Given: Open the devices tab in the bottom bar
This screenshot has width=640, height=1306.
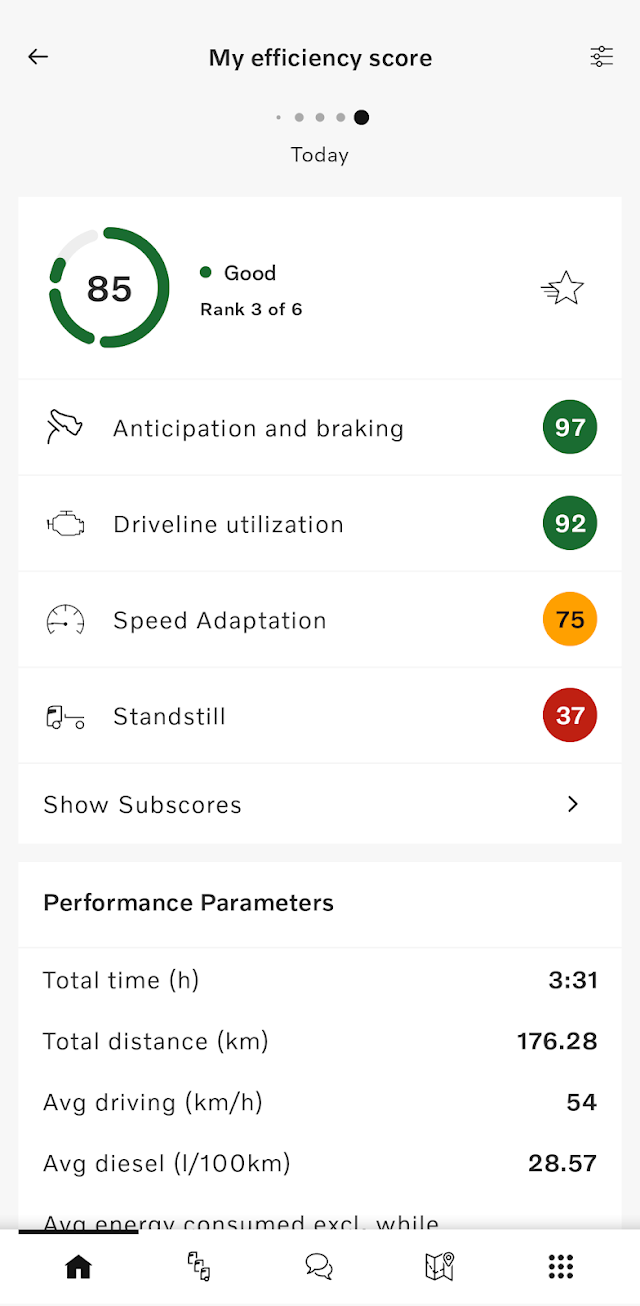Looking at the screenshot, I should [x=199, y=1267].
